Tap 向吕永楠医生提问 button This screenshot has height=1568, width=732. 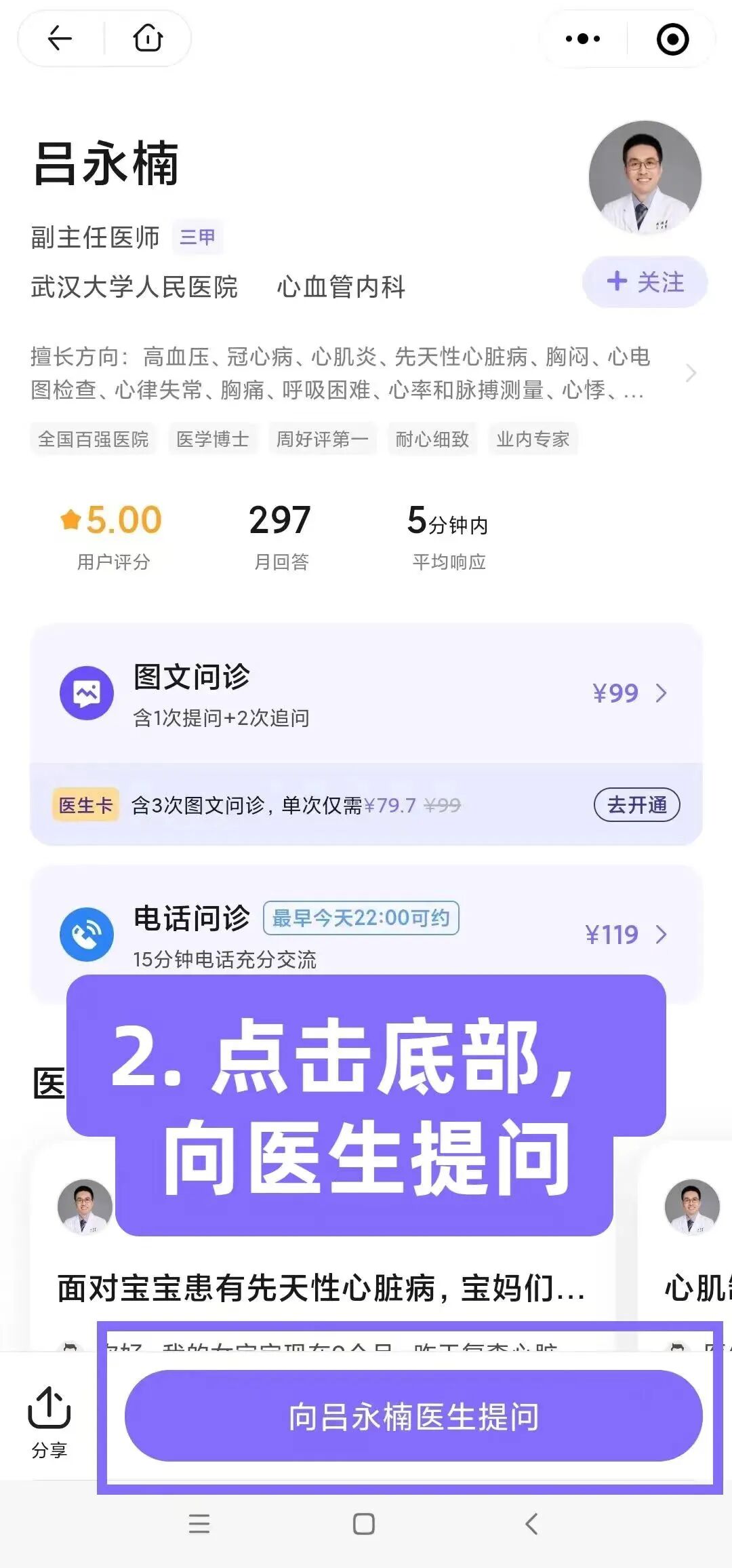[413, 1417]
